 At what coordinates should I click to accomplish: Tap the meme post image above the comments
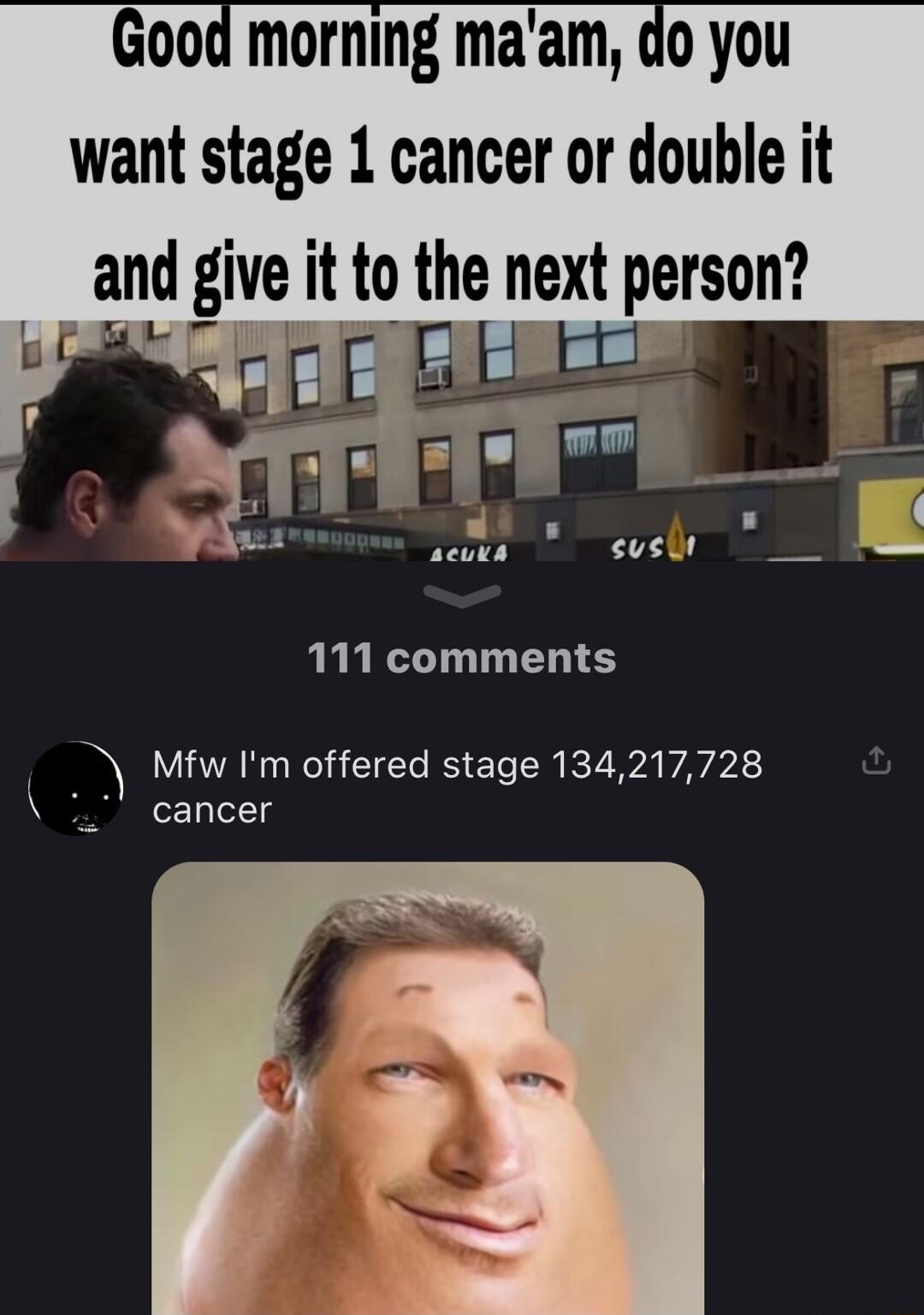point(462,282)
